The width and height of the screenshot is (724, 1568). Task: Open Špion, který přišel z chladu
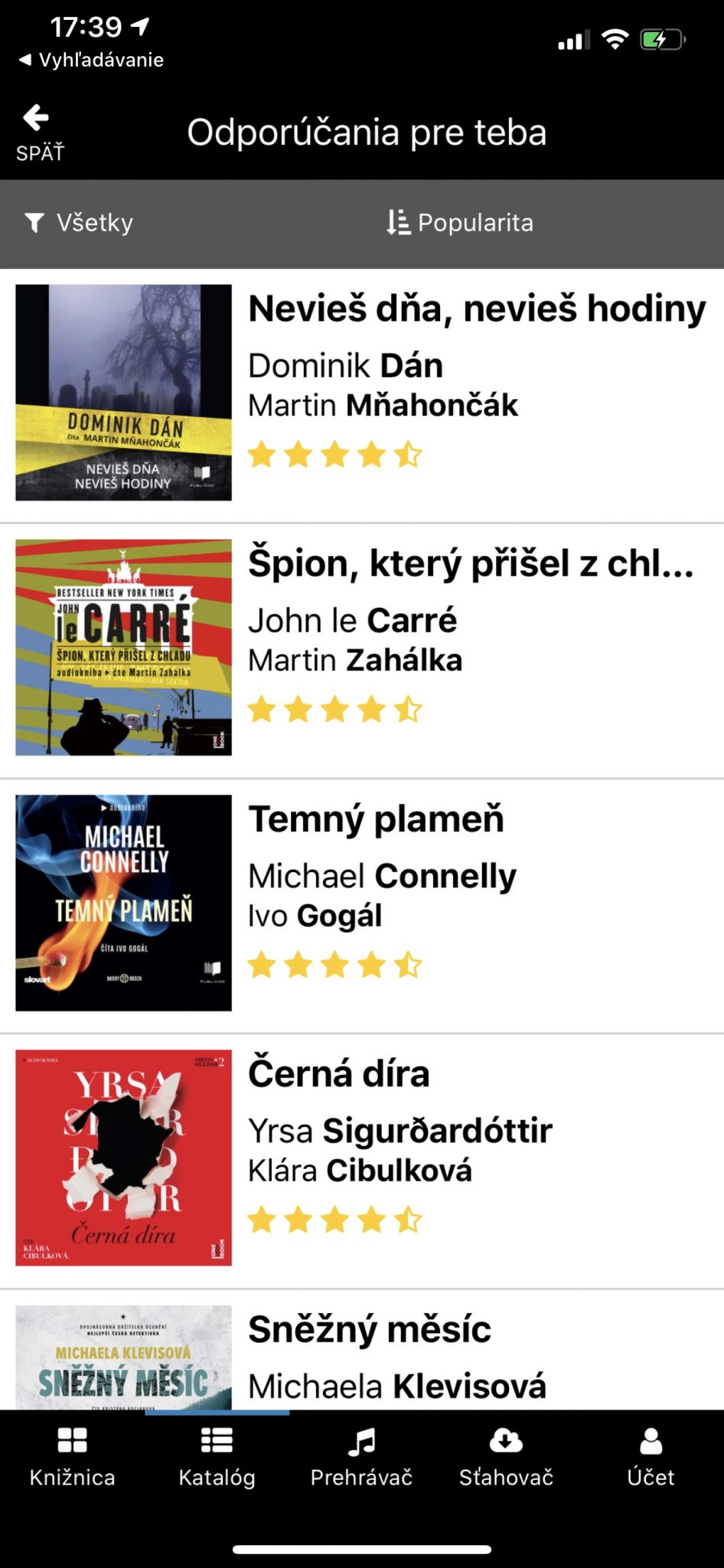click(362, 649)
